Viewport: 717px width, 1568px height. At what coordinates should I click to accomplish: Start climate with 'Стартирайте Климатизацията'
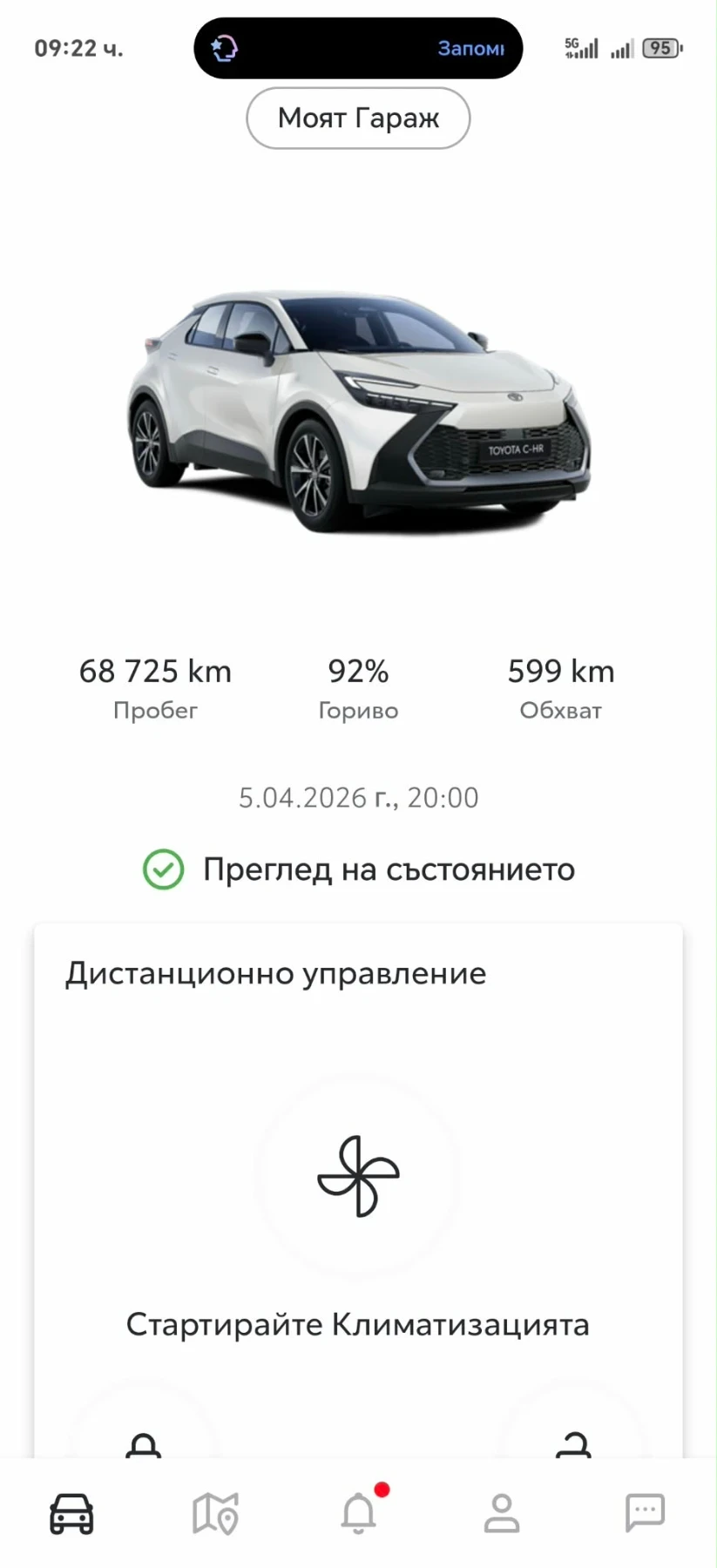[357, 1325]
